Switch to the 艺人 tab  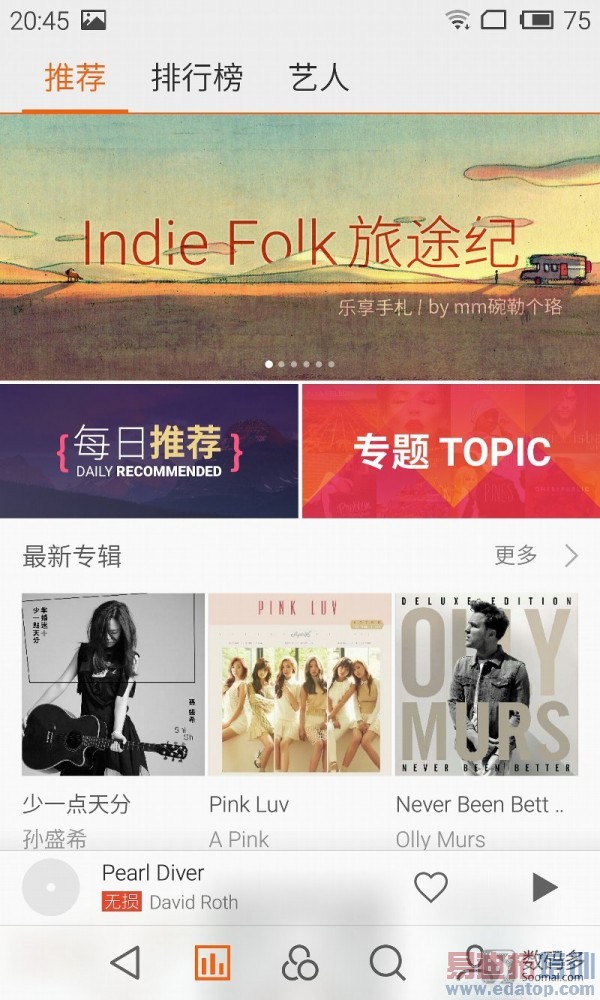click(319, 78)
